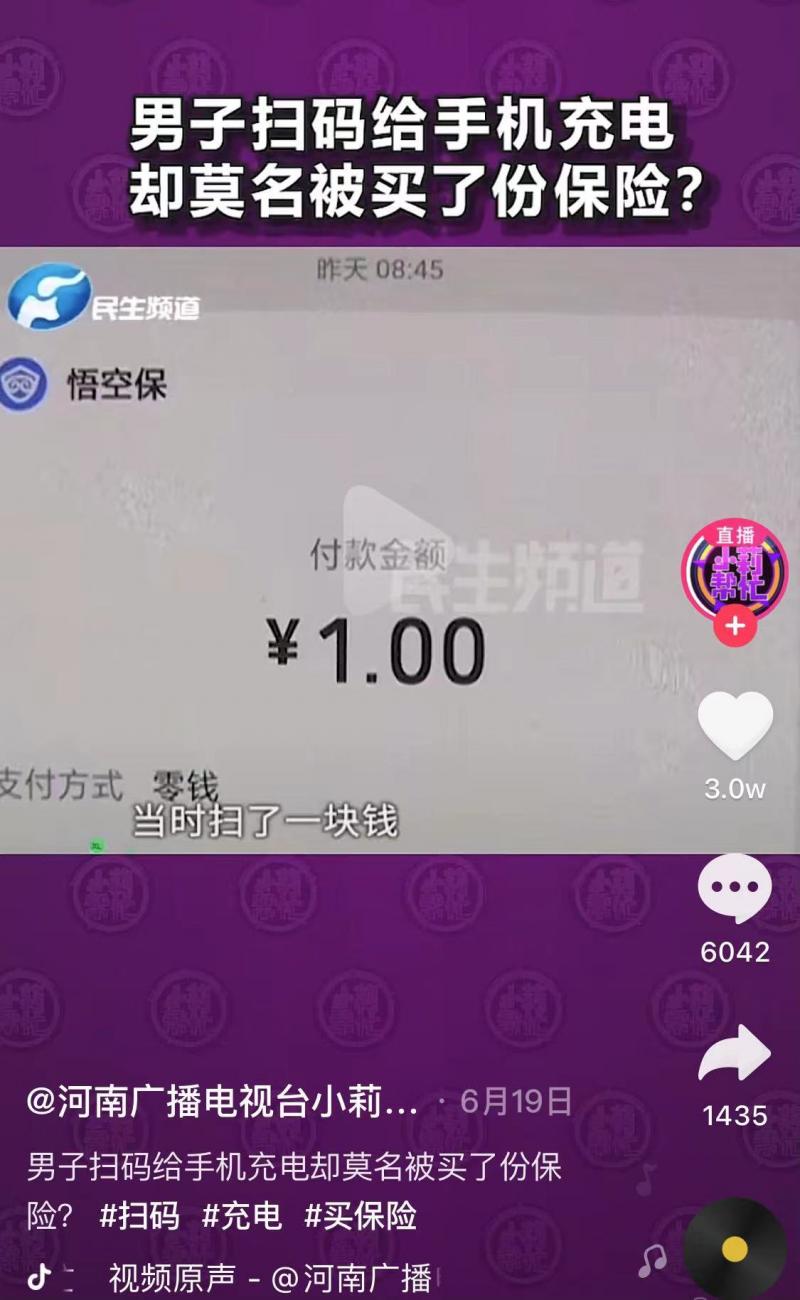The height and width of the screenshot is (1300, 800).
Task: Open the #扫码 hashtag
Action: [140, 1215]
